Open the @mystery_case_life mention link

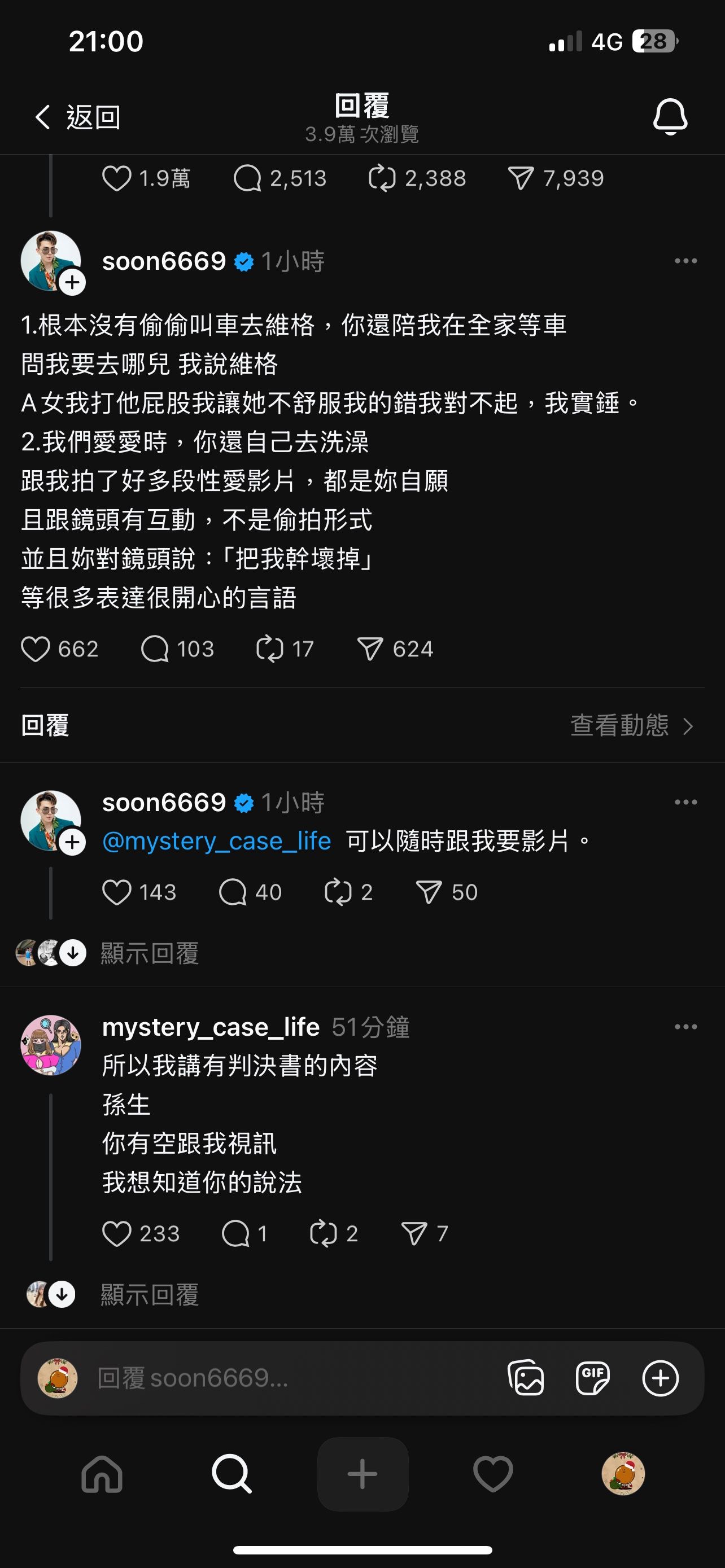click(217, 841)
